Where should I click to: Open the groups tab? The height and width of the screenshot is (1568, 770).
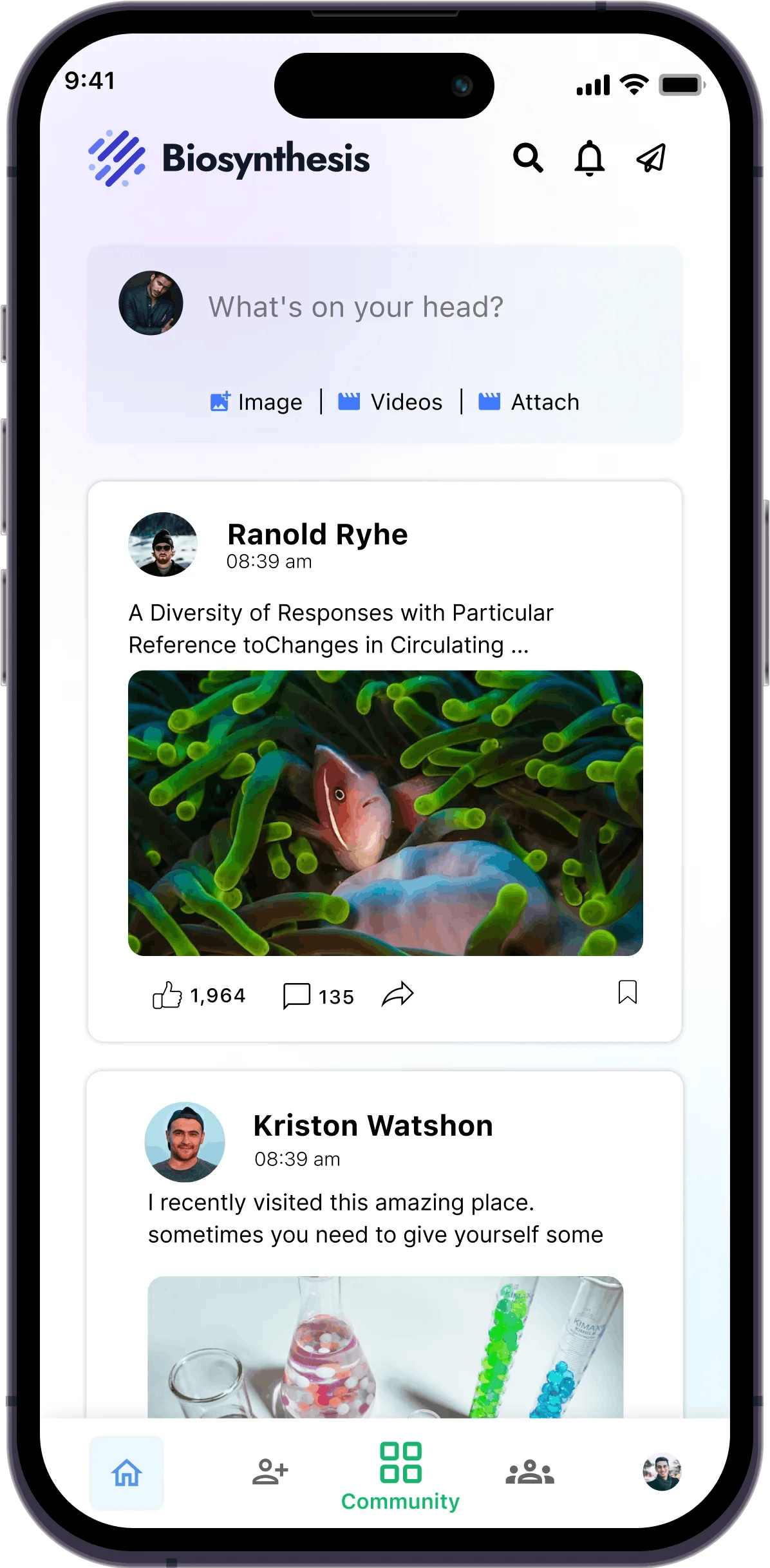coord(530,1471)
